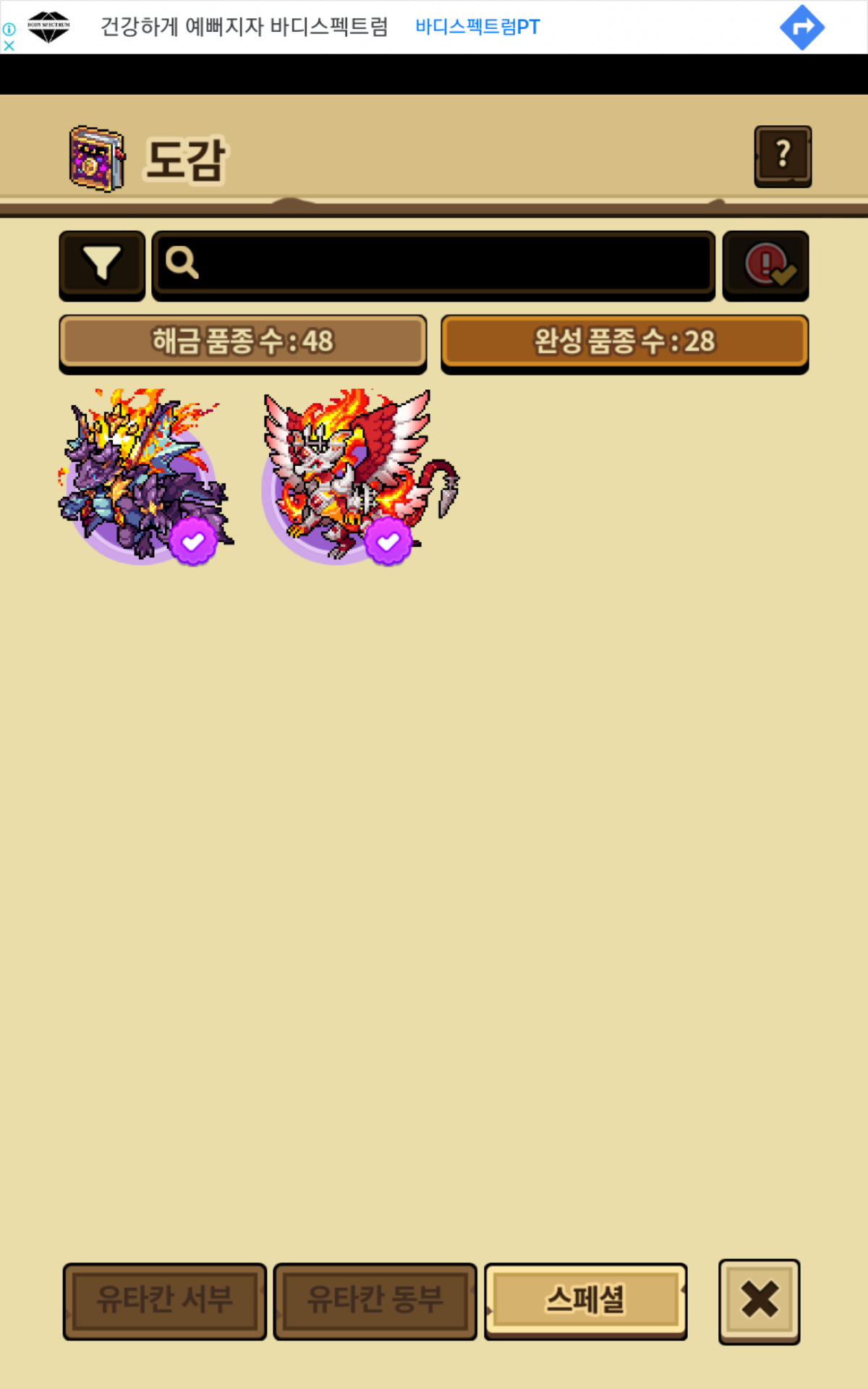Close the 도감 screen
Viewport: 868px width, 1389px height.
pyautogui.click(x=759, y=1300)
